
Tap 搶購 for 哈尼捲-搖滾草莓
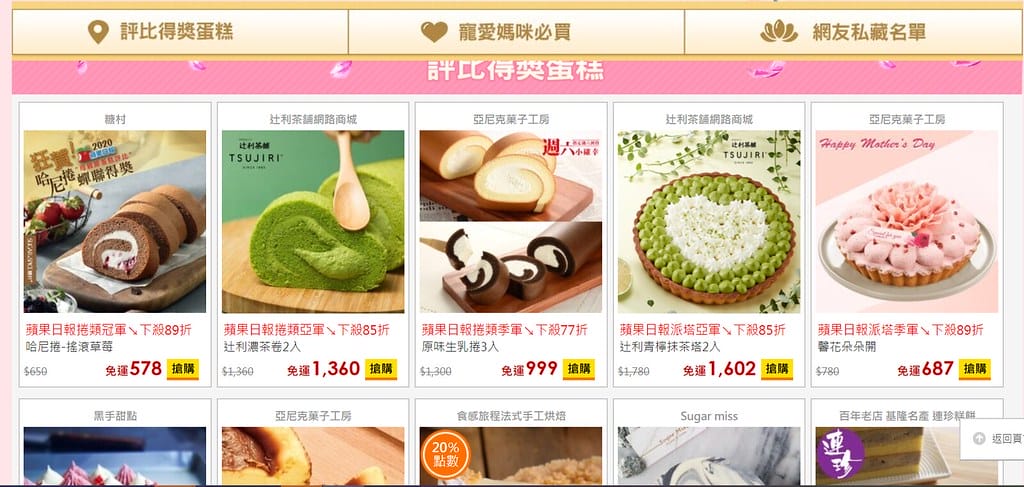pos(183,369)
